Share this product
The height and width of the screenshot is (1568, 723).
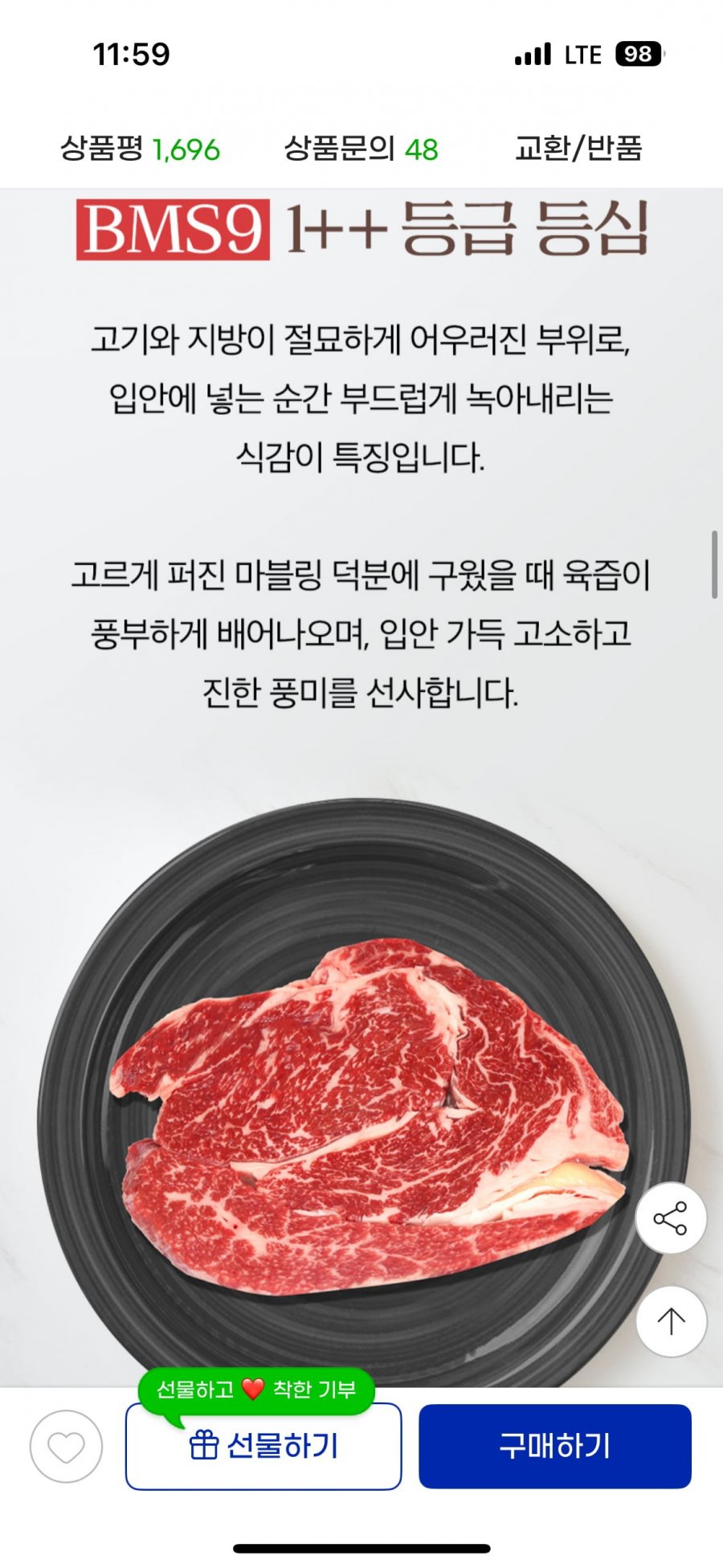[x=671, y=1218]
